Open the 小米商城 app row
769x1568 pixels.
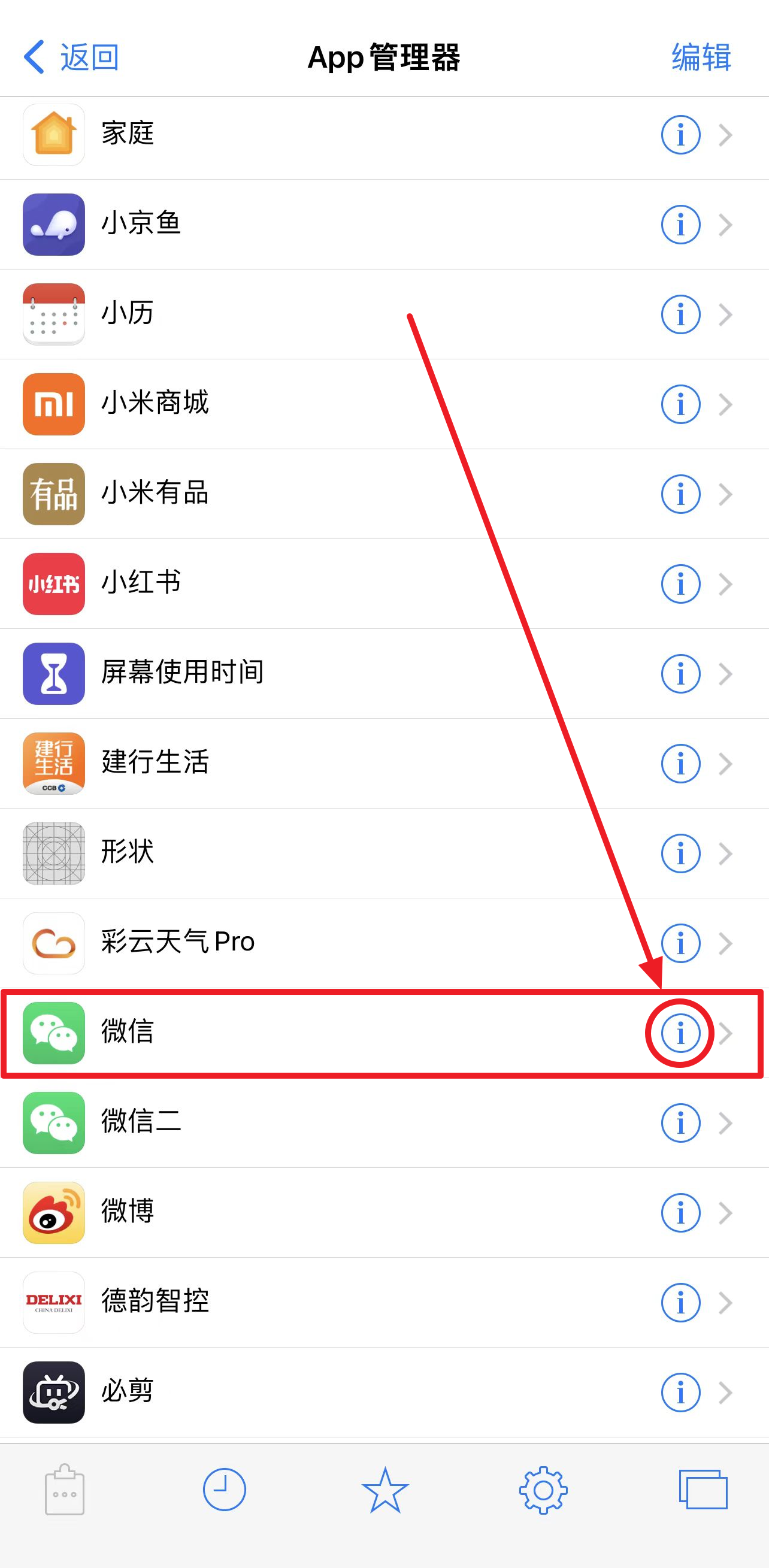[384, 404]
